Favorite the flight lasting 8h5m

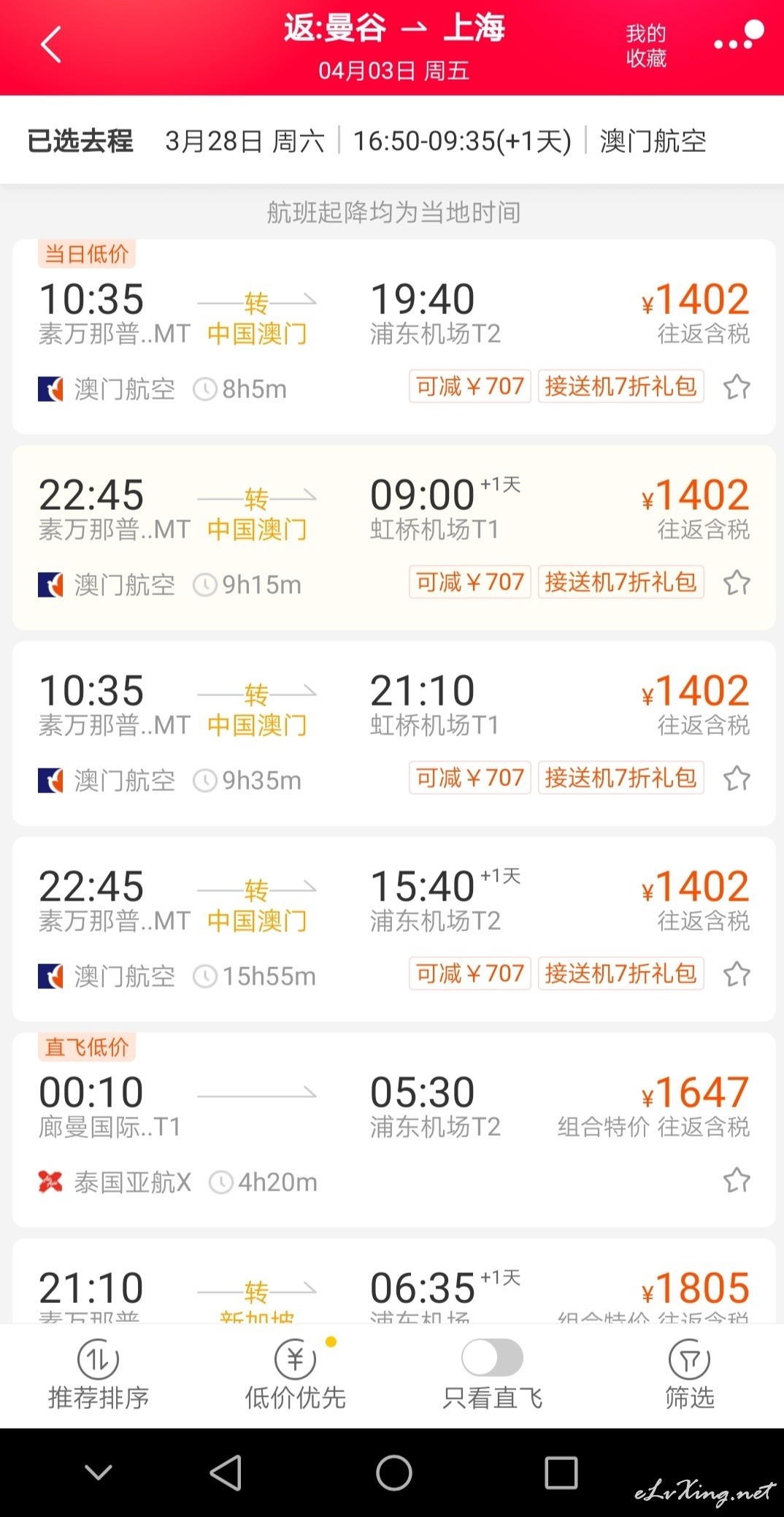(x=737, y=387)
